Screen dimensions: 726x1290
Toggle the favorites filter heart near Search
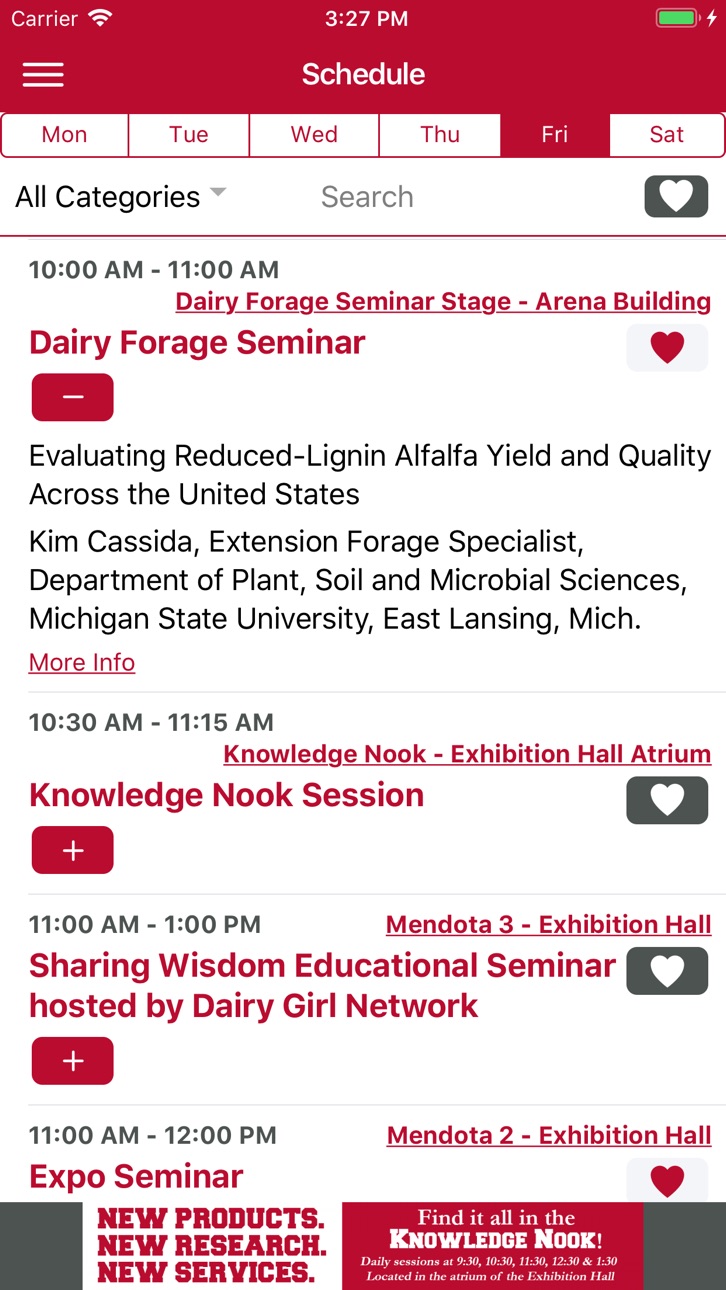[676, 196]
